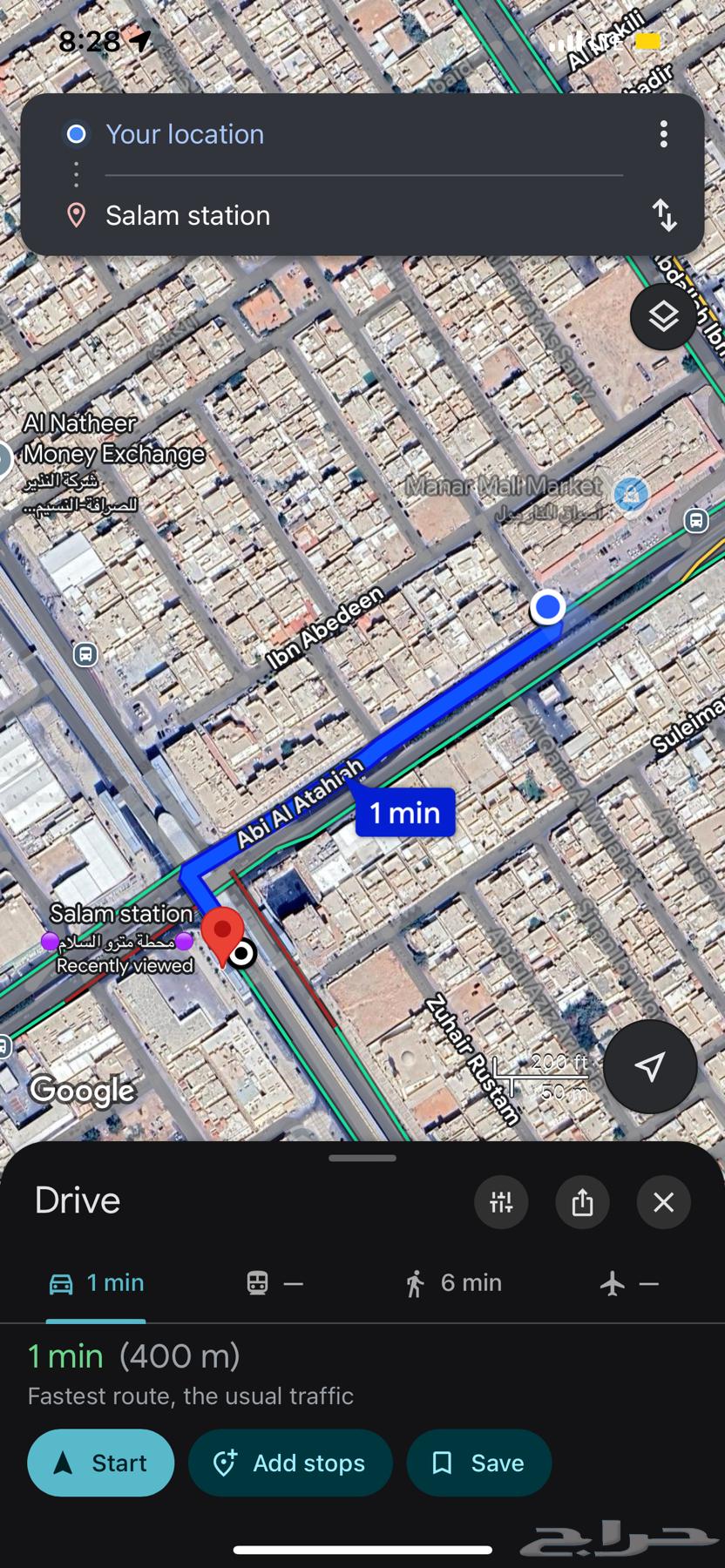Save this route
The image size is (725, 1568).
point(478,1463)
